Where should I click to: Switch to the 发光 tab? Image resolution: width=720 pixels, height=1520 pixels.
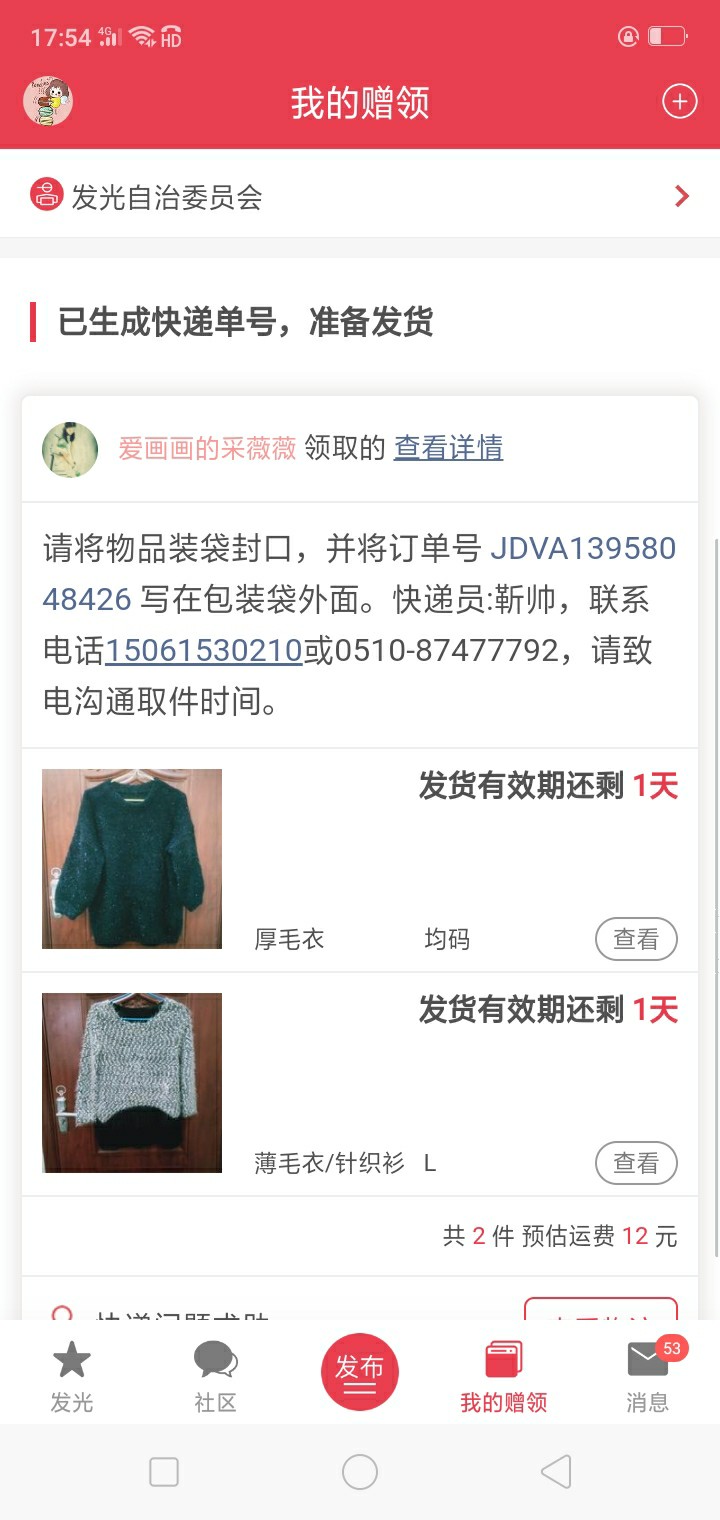(72, 1376)
